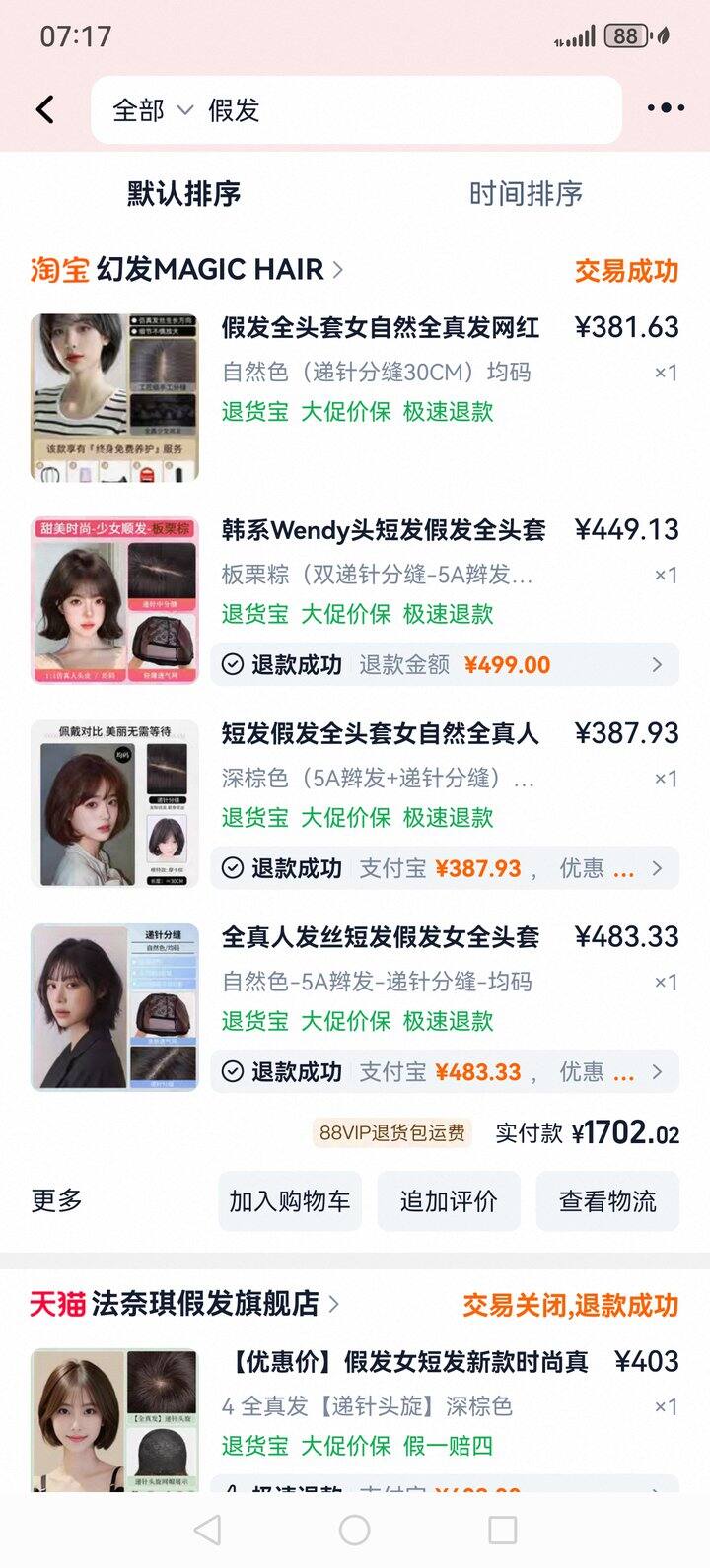Tap the system home button
The image size is (710, 1568).
354,1530
